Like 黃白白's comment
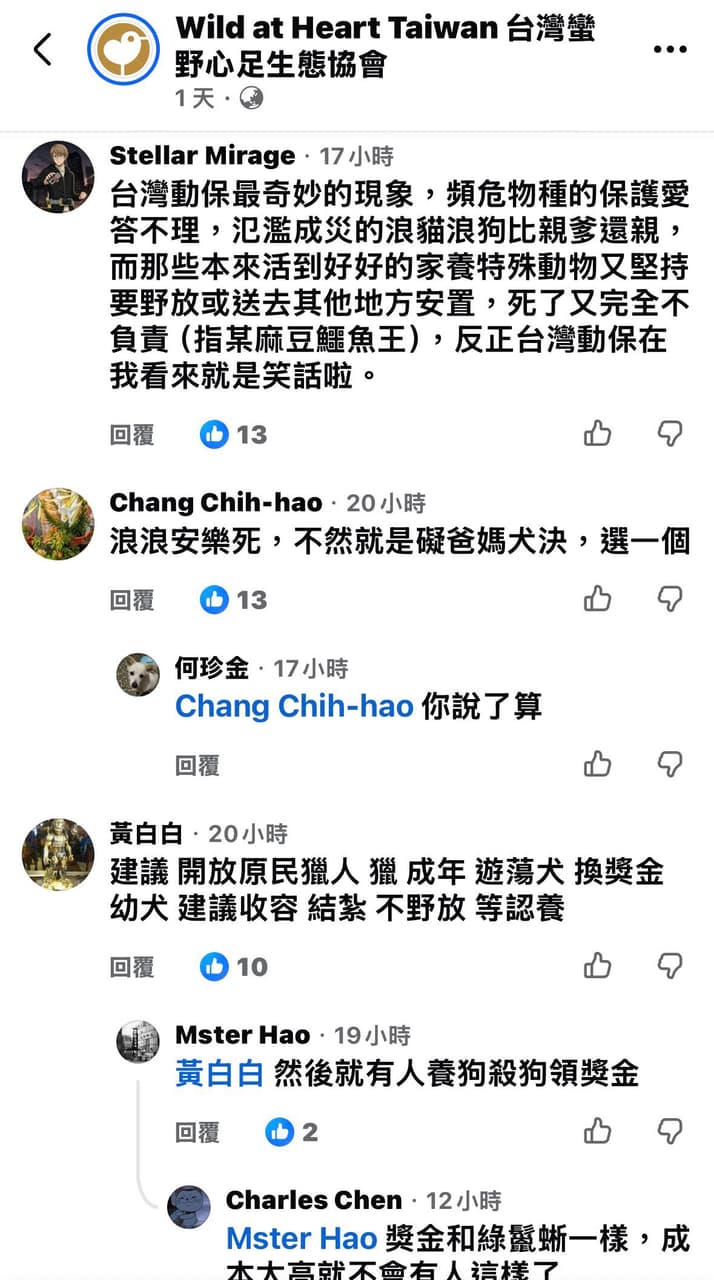714x1280 pixels. pos(597,965)
